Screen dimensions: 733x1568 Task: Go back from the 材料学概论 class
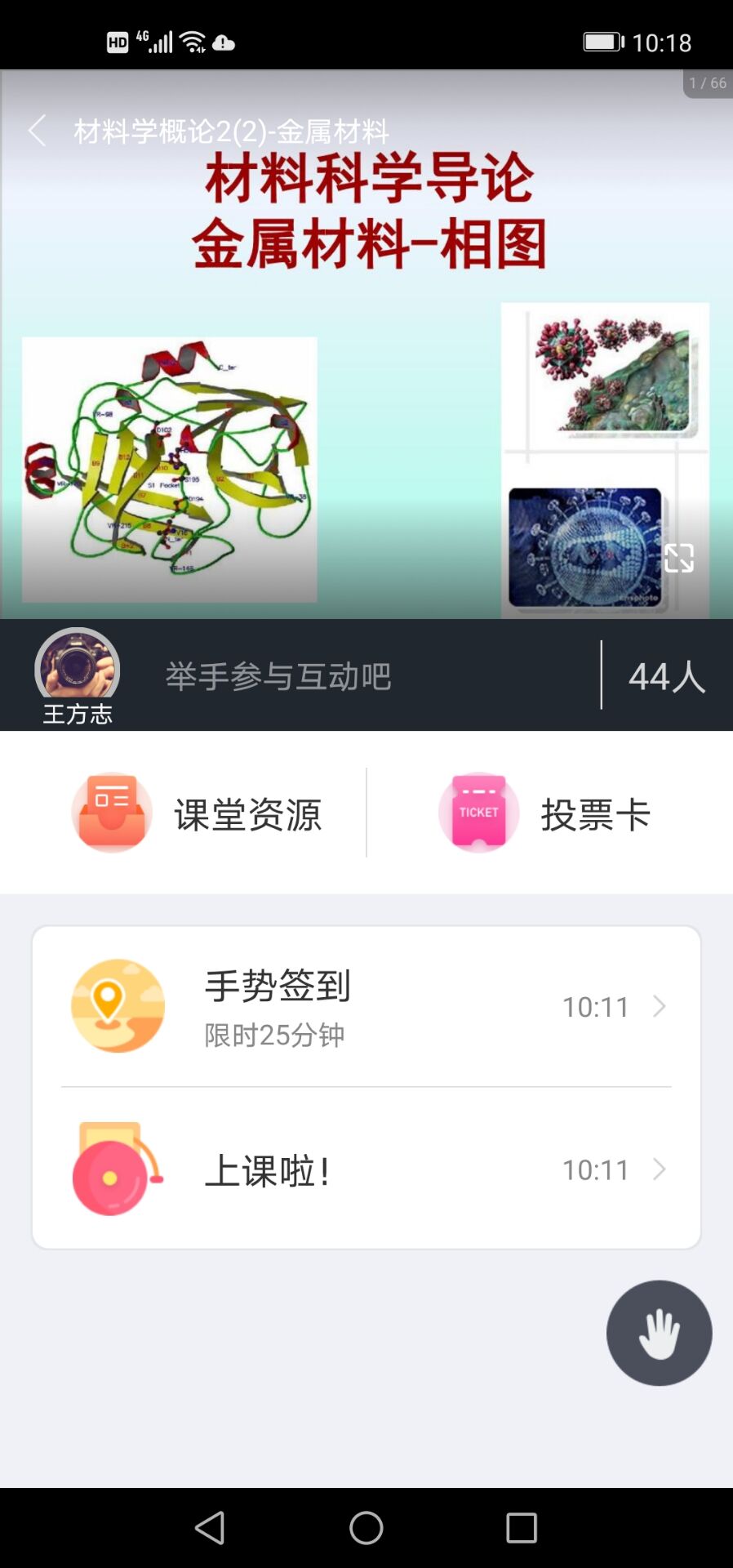pos(37,131)
